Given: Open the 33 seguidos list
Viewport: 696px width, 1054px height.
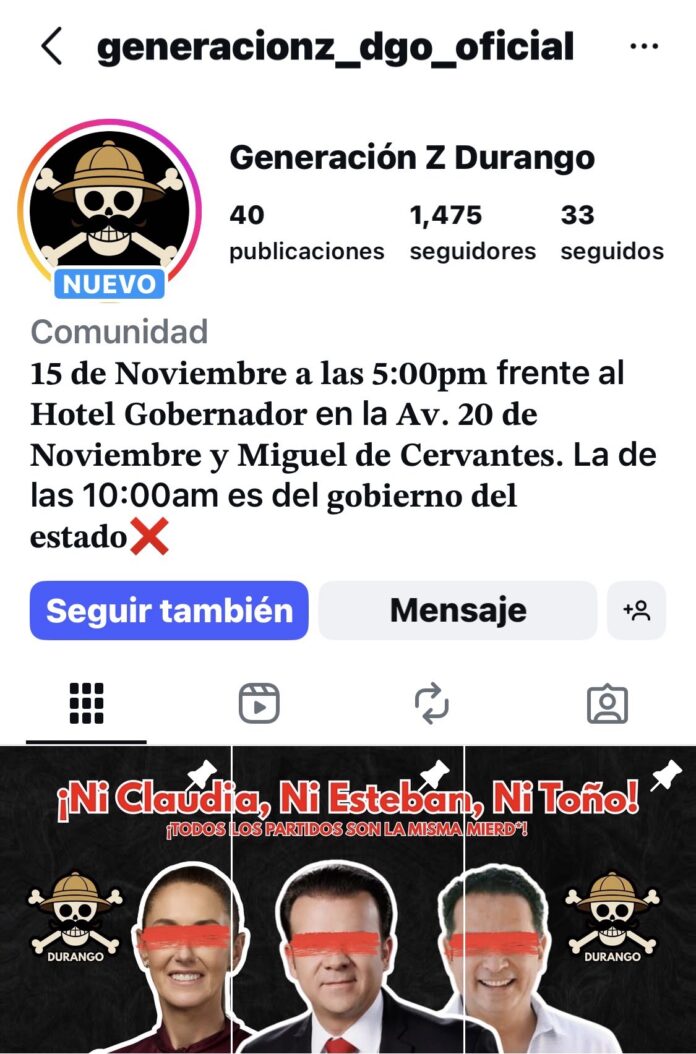Looking at the screenshot, I should tap(611, 232).
